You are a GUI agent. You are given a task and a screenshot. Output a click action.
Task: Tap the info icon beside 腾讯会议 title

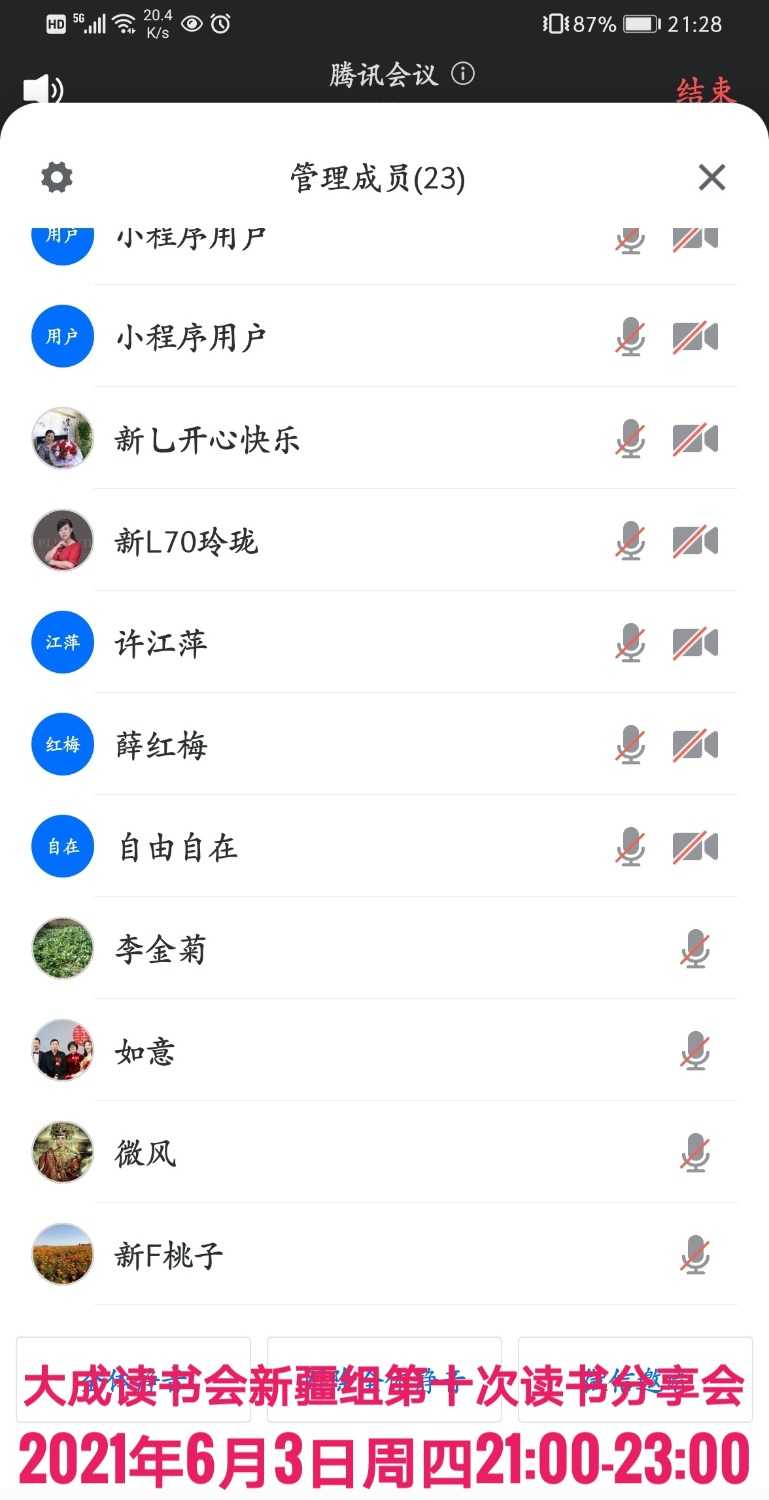point(461,75)
